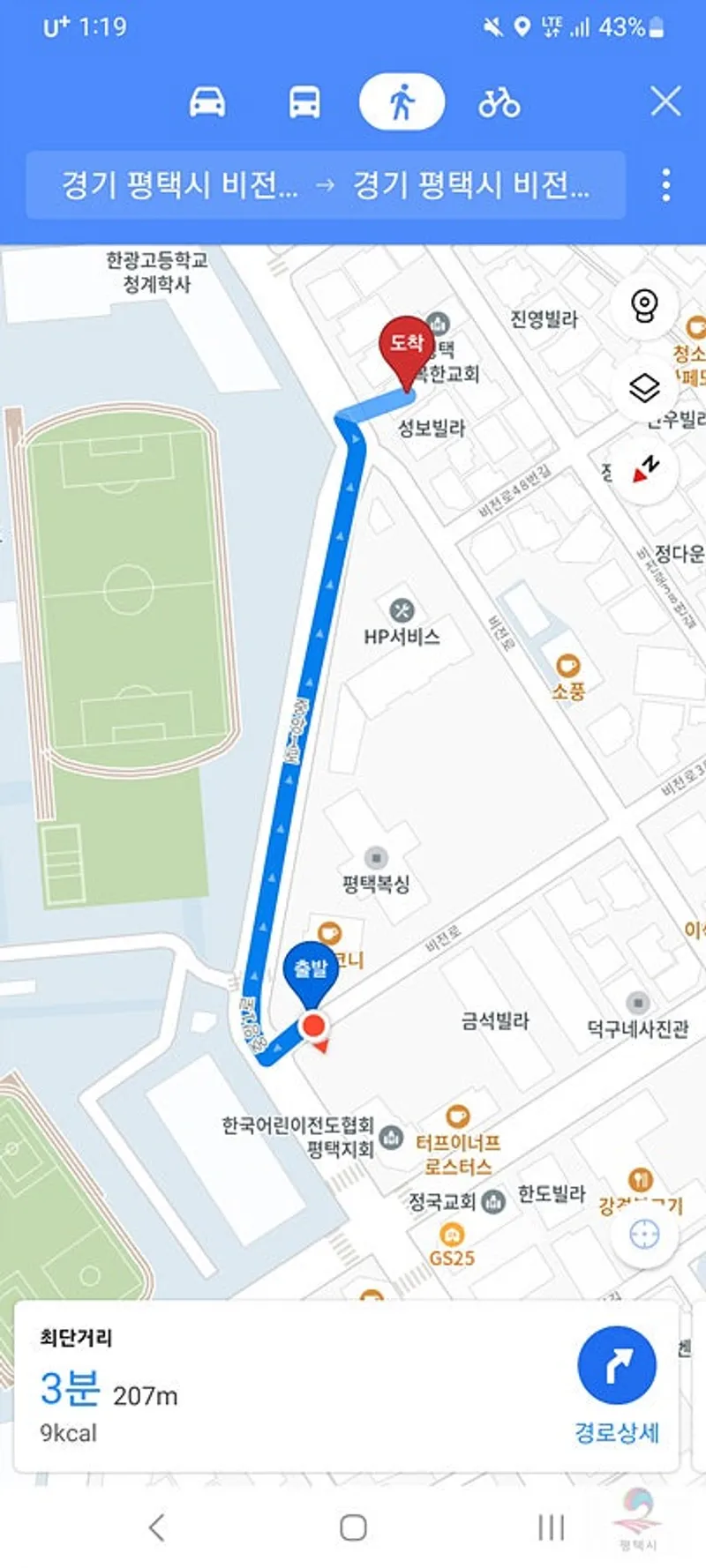This screenshot has height=1568, width=706.
Task: Open the GS25 store marker
Action: (x=452, y=1235)
